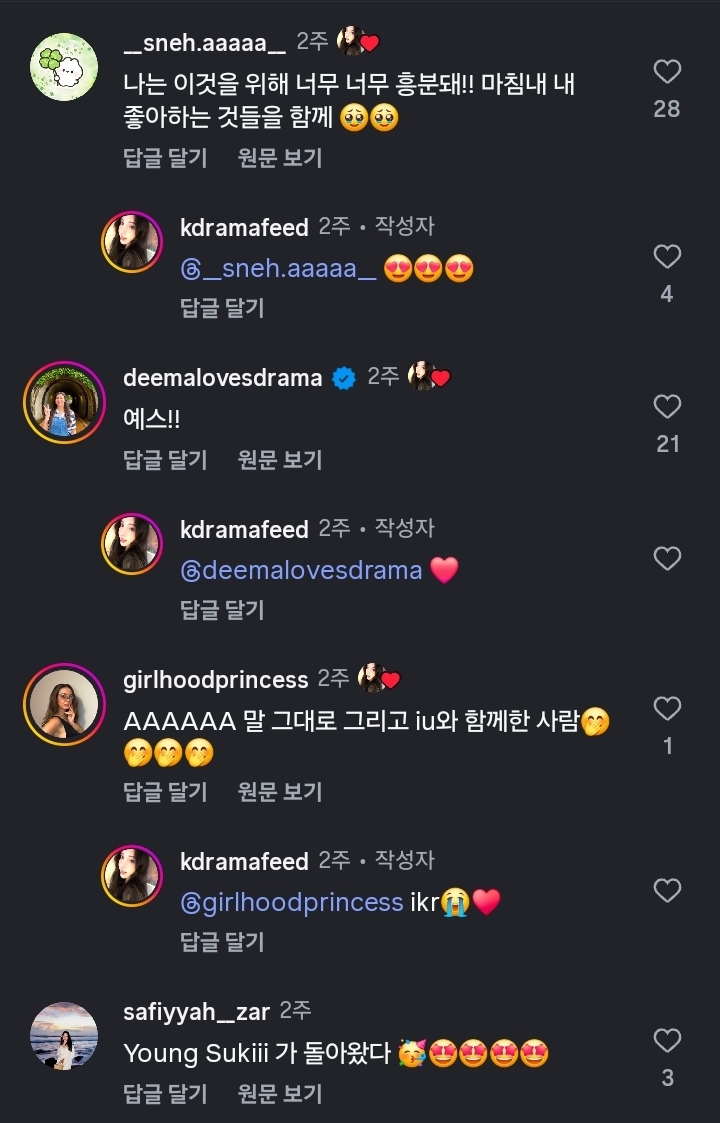
Task: Tap 원문 보기 under _sneh.aaaaa_'s comment
Action: coord(280,158)
